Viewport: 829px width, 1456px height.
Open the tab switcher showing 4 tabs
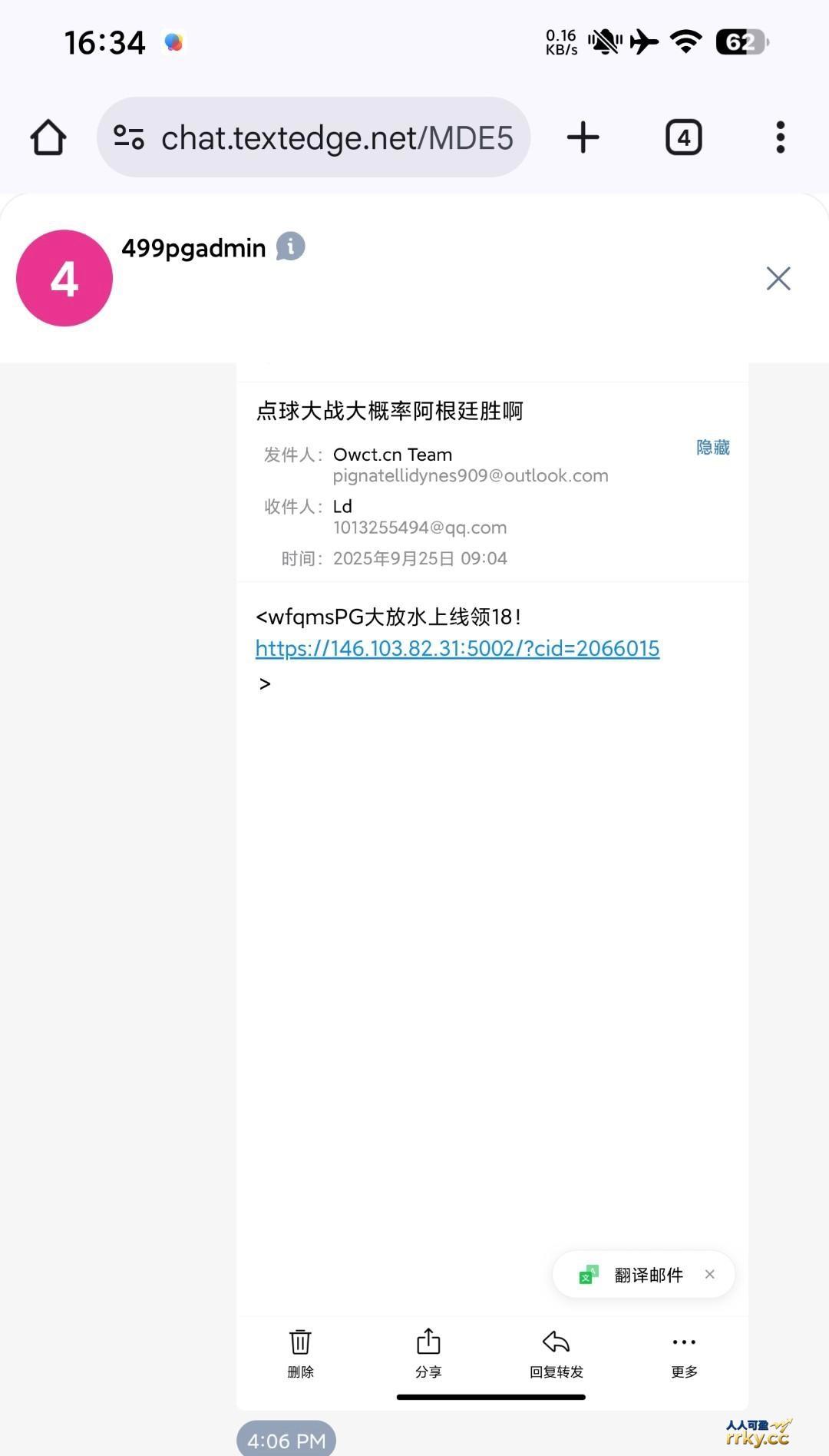point(683,138)
